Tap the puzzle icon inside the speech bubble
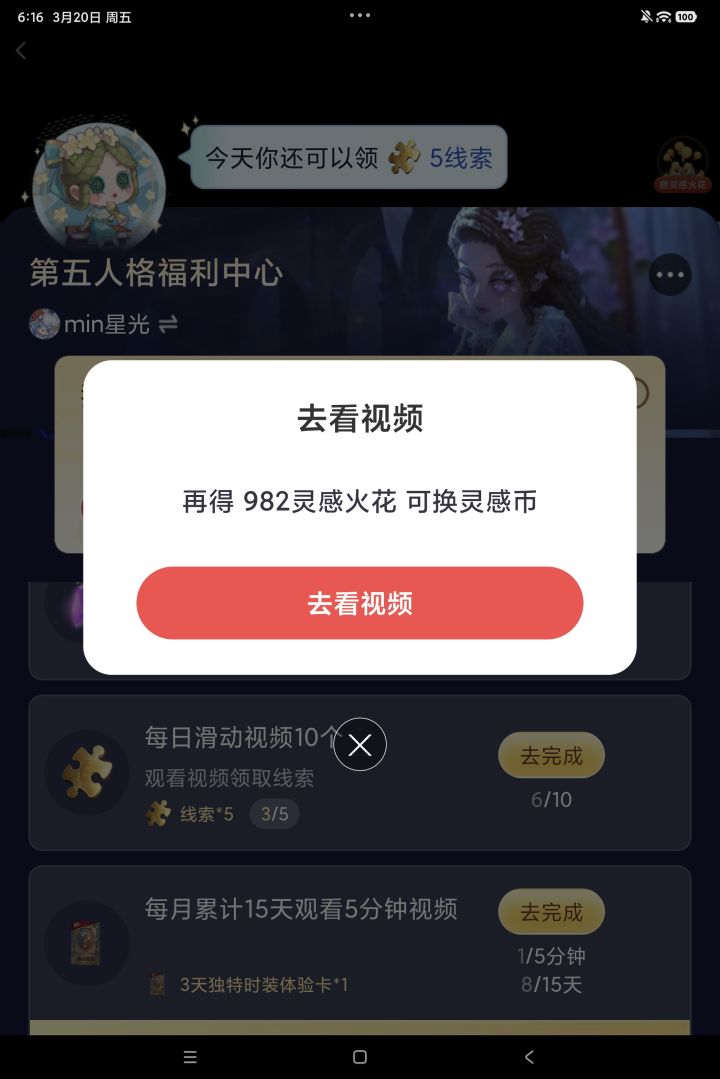Image resolution: width=720 pixels, height=1079 pixels. coord(406,155)
